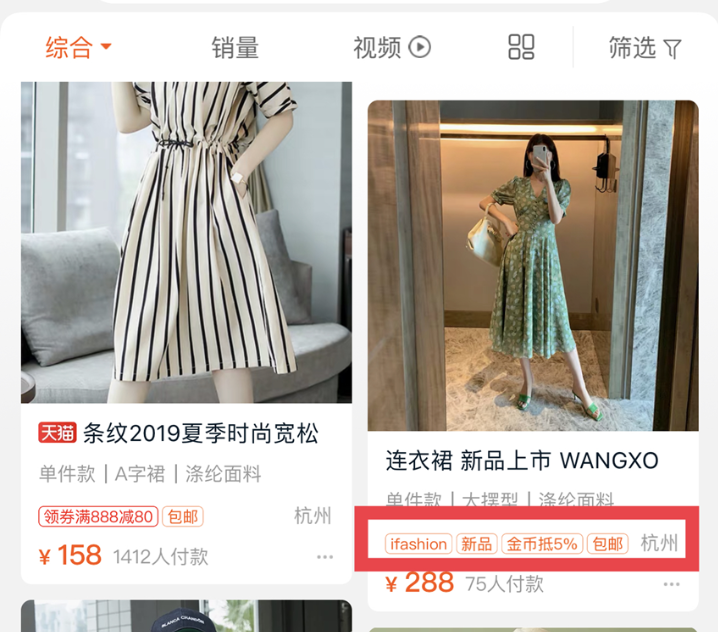Open the 综合 sort dropdown
Viewport: 718px width, 632px height.
78,47
